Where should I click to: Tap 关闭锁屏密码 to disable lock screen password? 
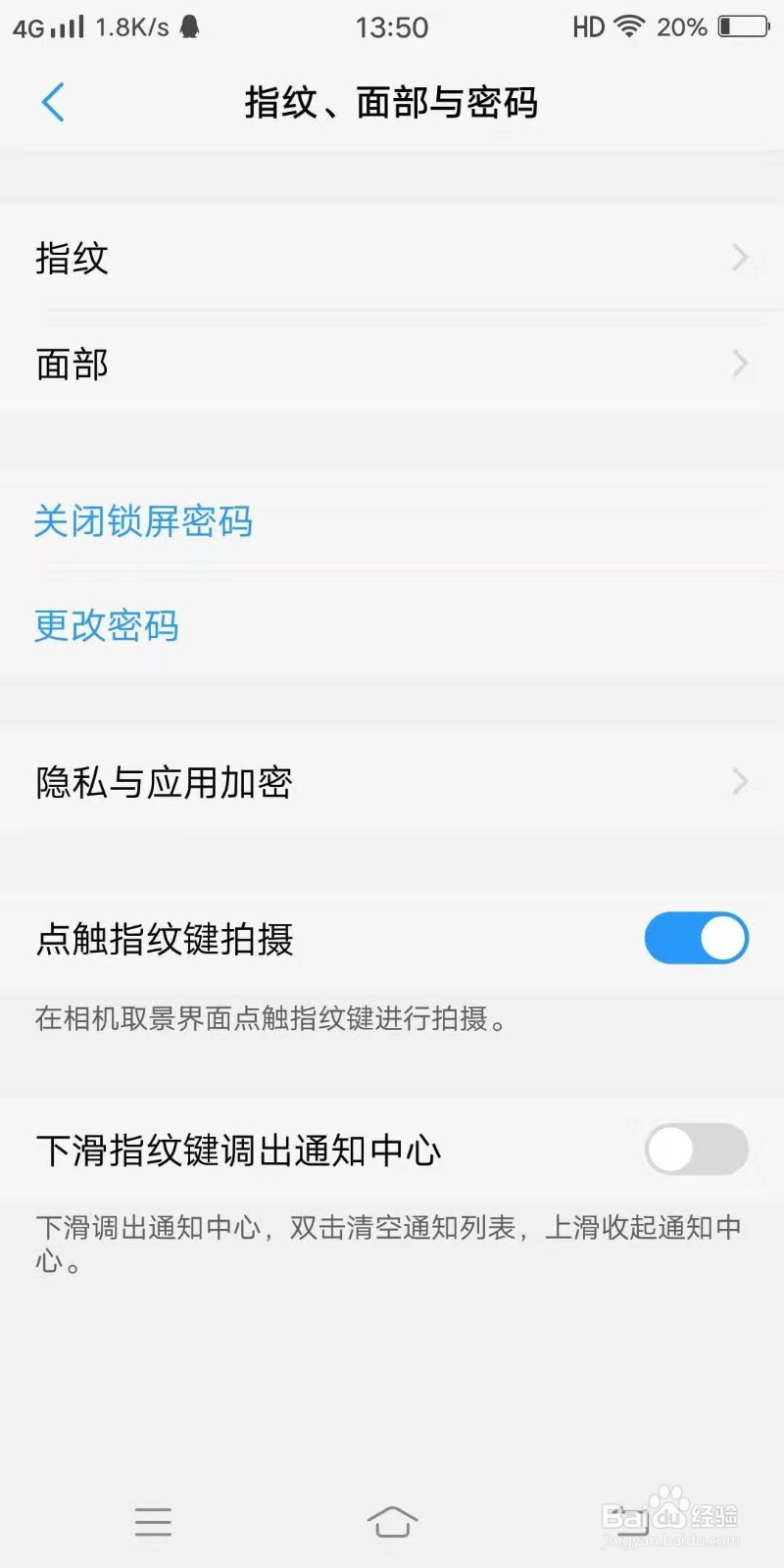pyautogui.click(x=143, y=522)
